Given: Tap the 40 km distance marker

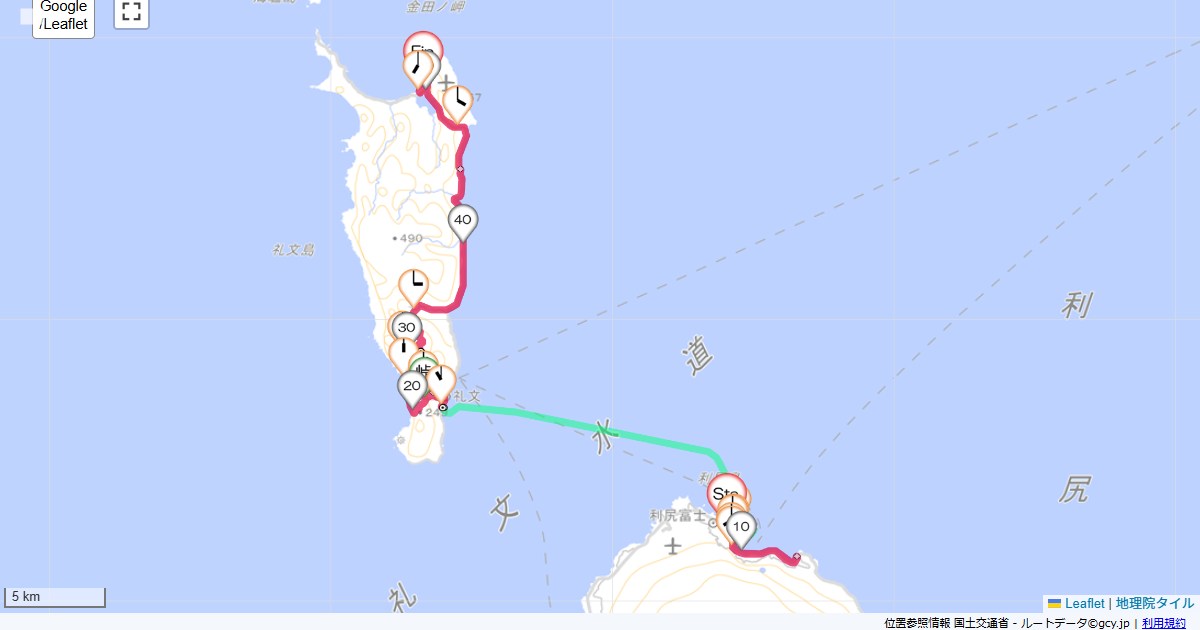Looking at the screenshot, I should click(x=462, y=219).
